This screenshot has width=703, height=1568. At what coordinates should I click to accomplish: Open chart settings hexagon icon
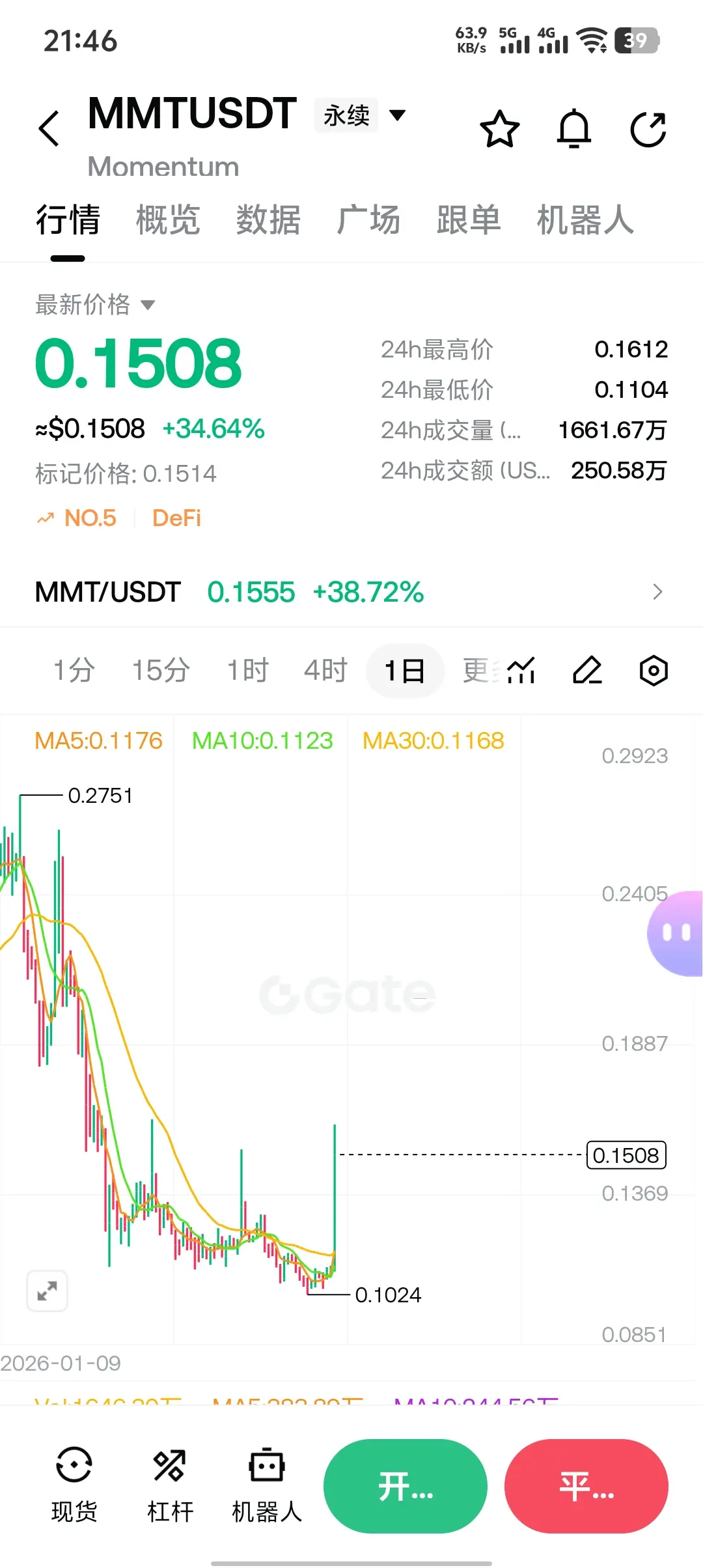(654, 670)
